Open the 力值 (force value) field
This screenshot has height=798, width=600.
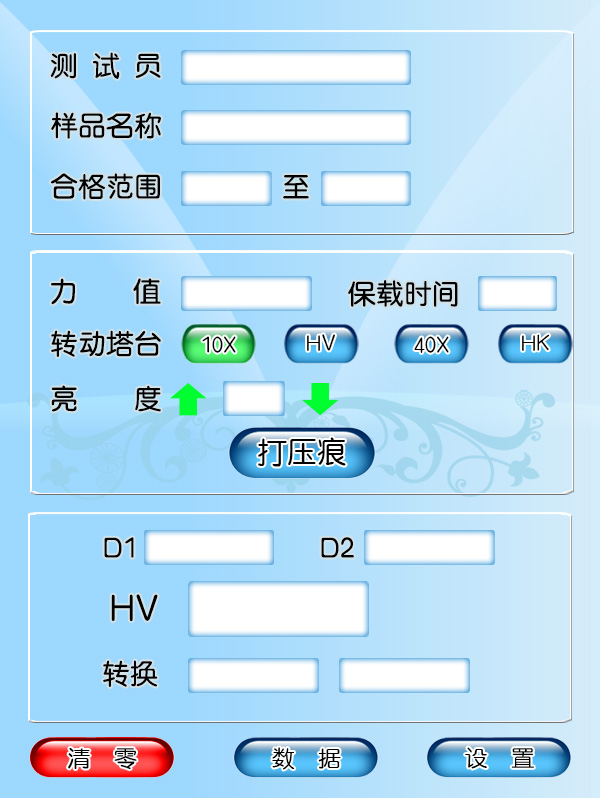pyautogui.click(x=246, y=293)
